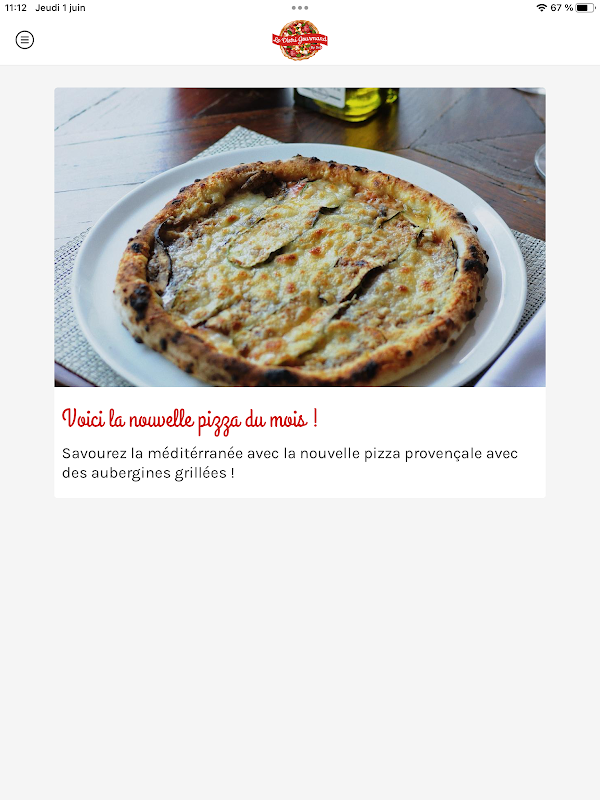Screen dimensions: 600x800
Task: Open the pizza du mois news card
Action: pyautogui.click(x=300, y=292)
